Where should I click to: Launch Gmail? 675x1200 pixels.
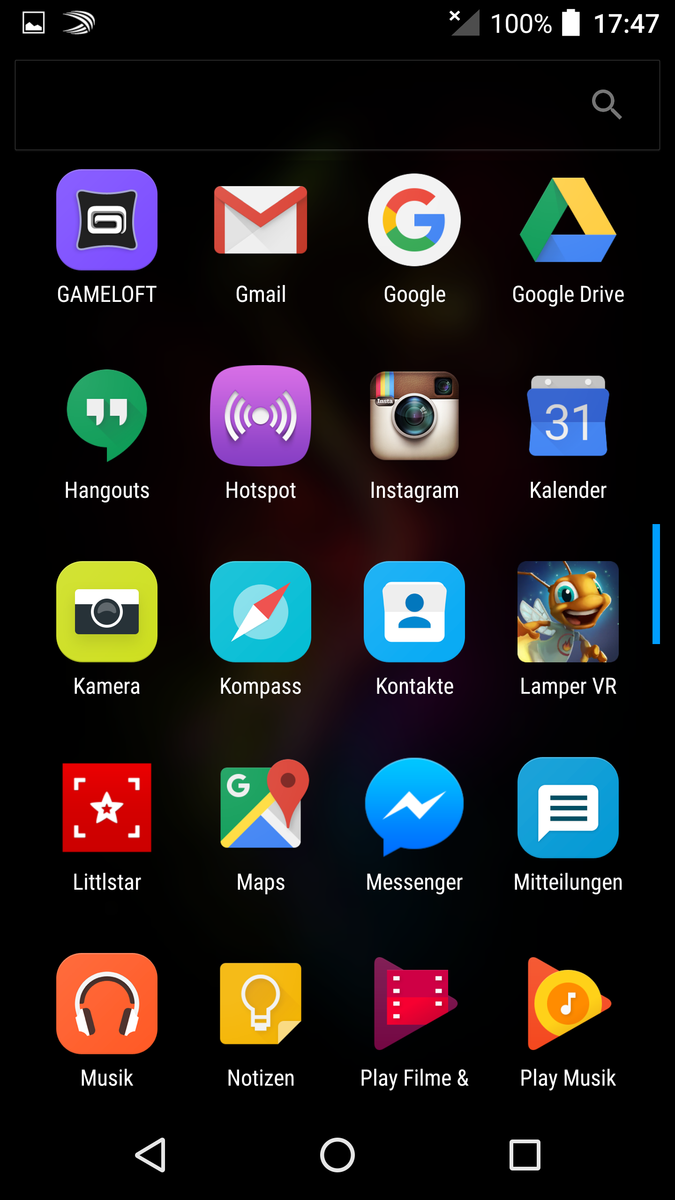(261, 220)
